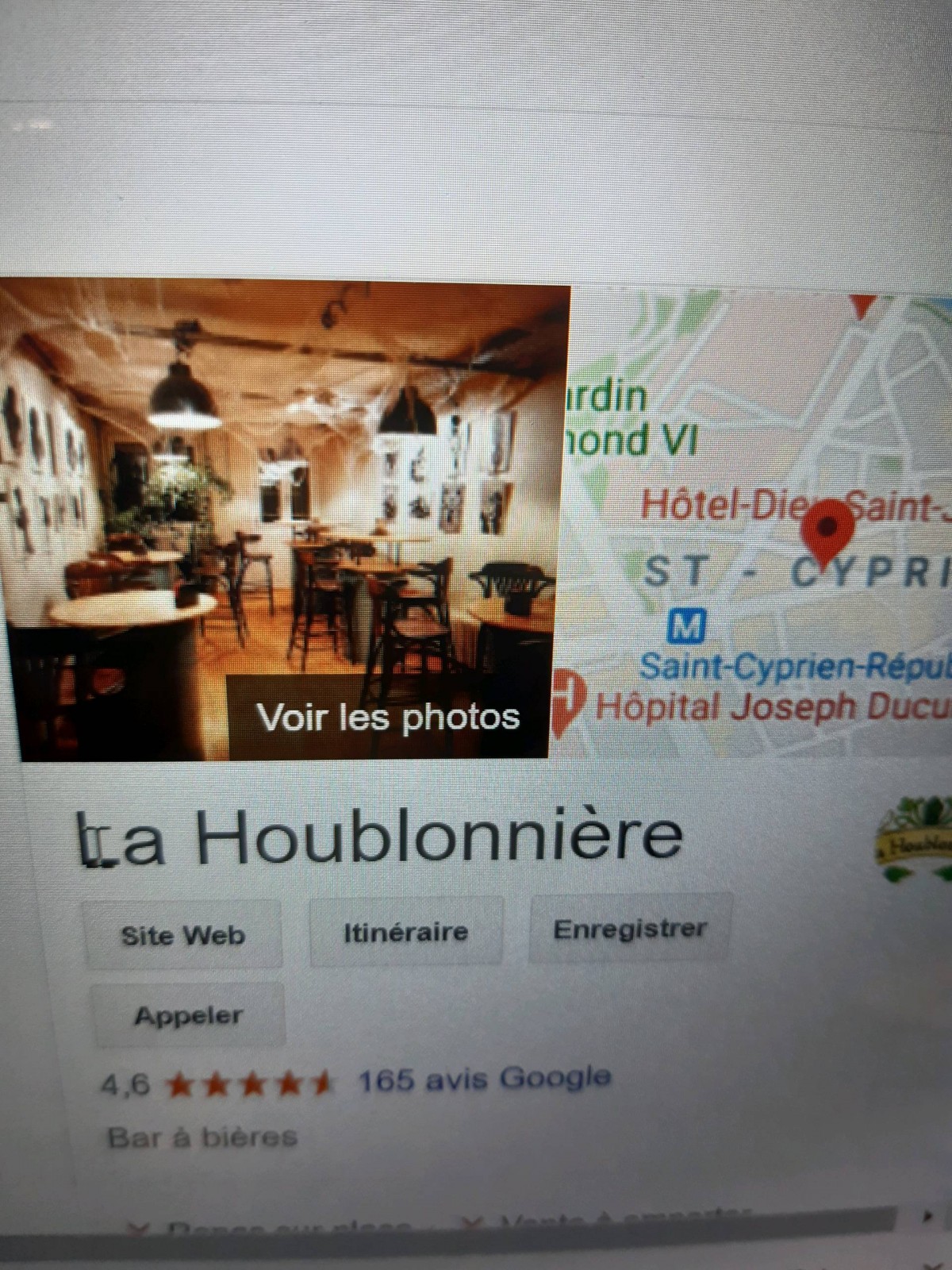Get directions with the Itinéraire button
952x1270 pixels.
pos(405,931)
